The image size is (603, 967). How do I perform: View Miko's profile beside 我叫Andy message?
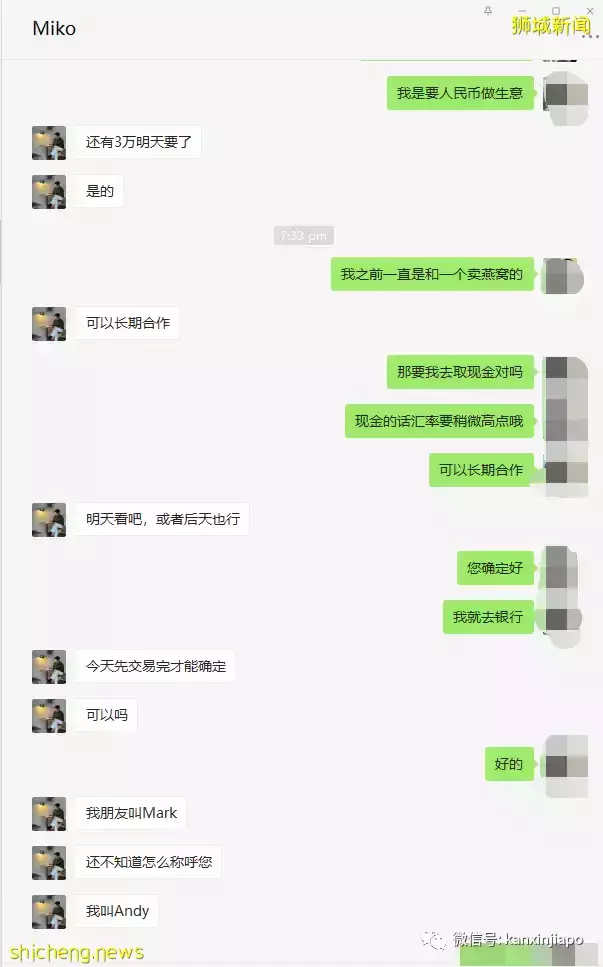pyautogui.click(x=49, y=911)
